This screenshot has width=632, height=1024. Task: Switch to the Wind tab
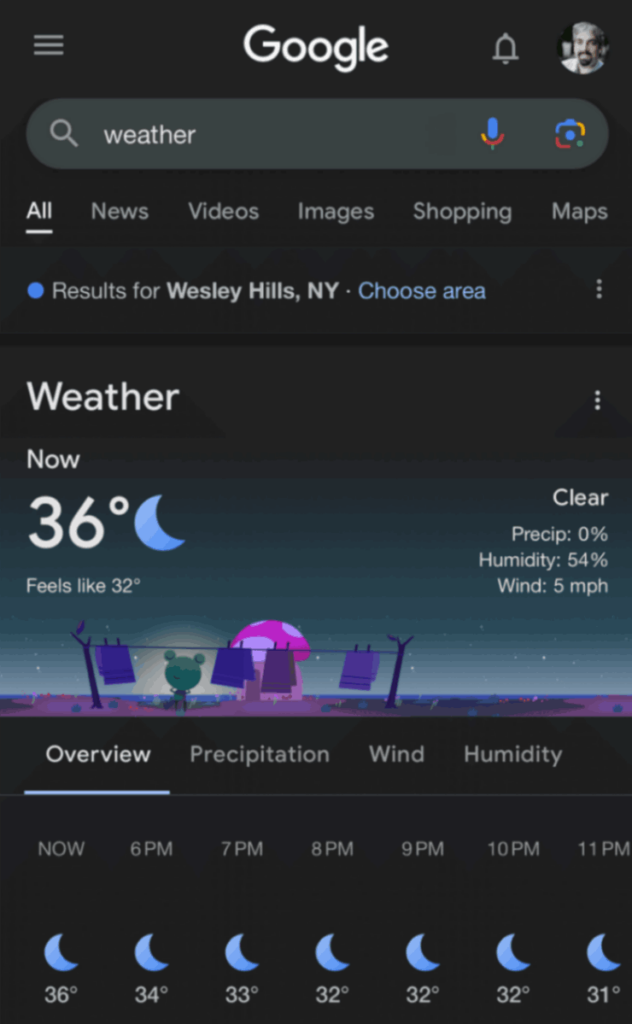pyautogui.click(x=396, y=755)
